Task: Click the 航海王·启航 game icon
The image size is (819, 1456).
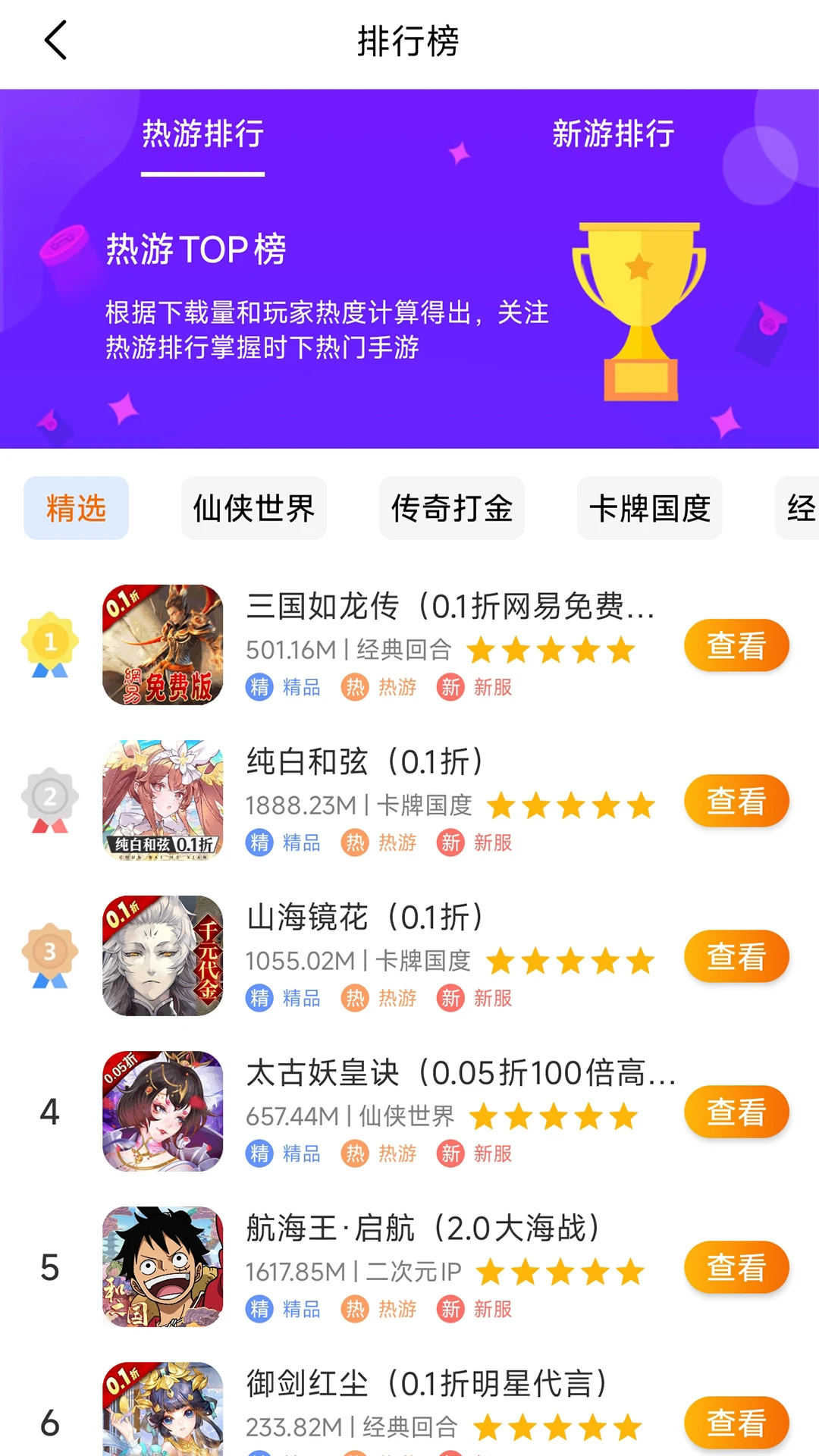Action: (x=164, y=1268)
